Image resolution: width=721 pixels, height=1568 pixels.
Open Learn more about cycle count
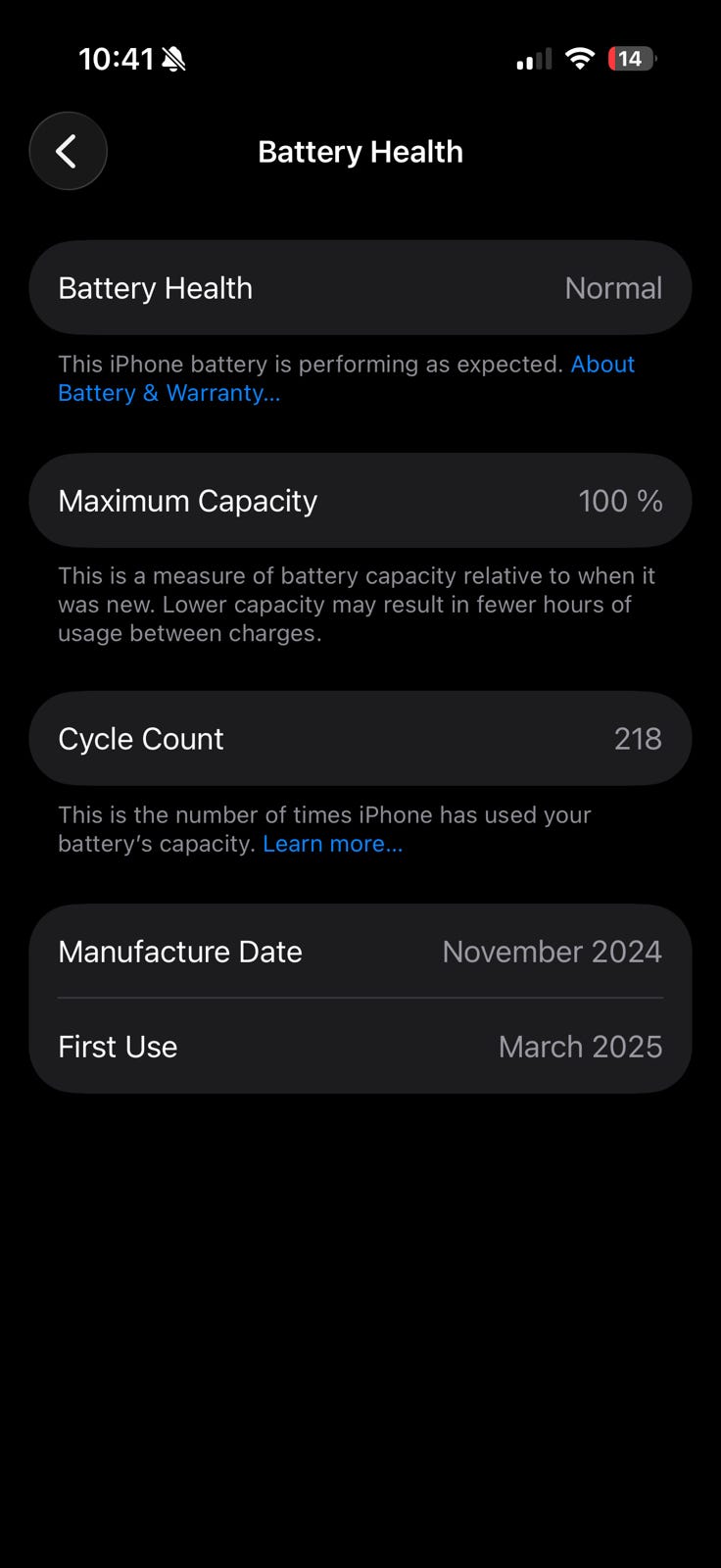pyautogui.click(x=332, y=844)
